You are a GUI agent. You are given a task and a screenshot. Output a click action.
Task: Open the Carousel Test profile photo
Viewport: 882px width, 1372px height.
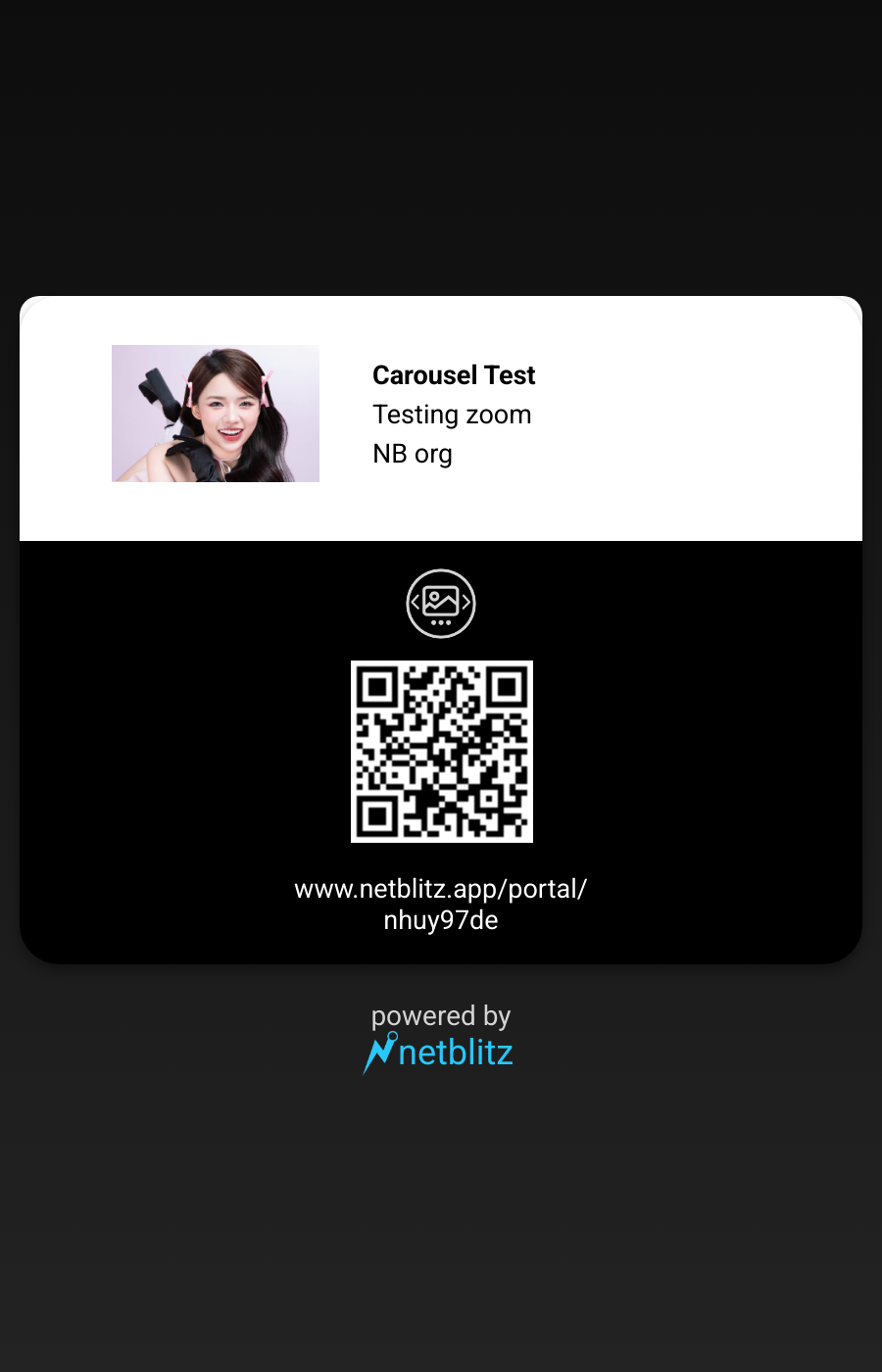(216, 414)
